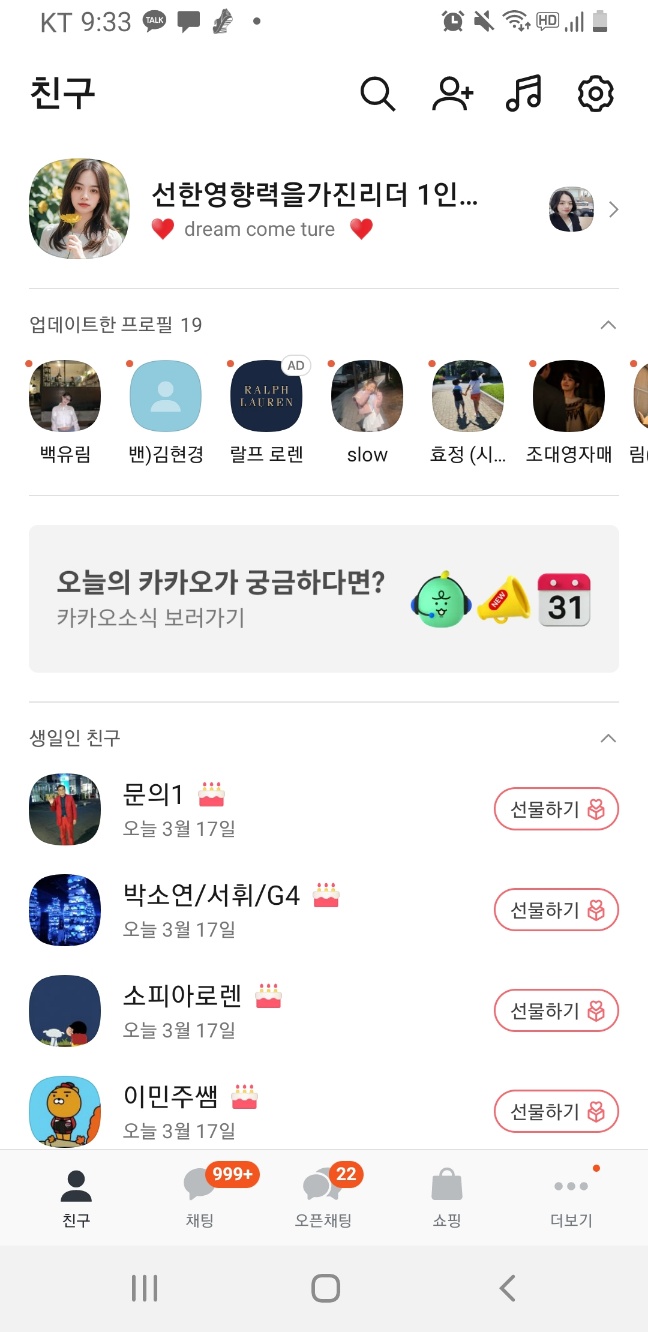Select the 쇼핑 tab
This screenshot has height=1332, width=648.
[446, 1197]
